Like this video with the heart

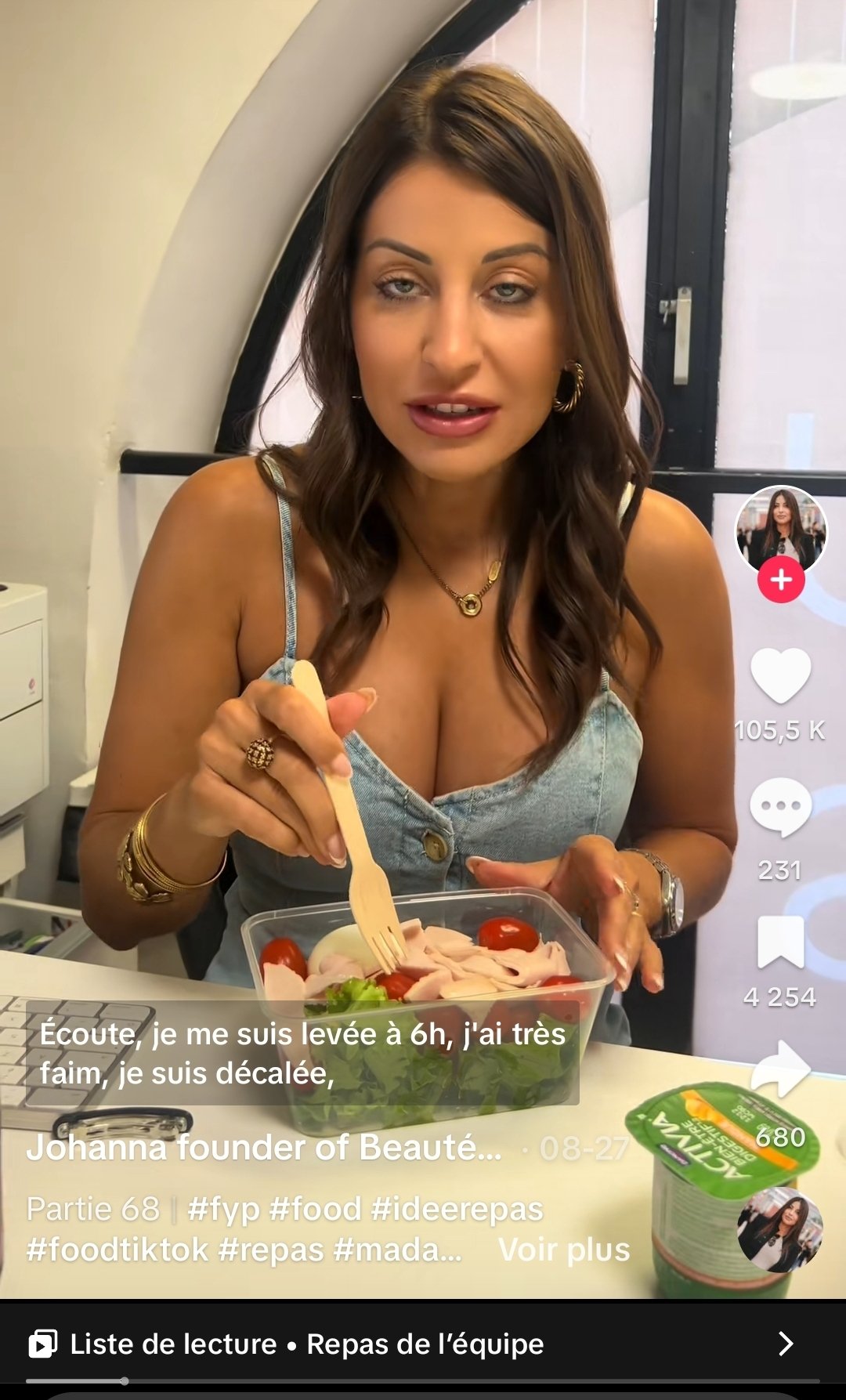781,676
